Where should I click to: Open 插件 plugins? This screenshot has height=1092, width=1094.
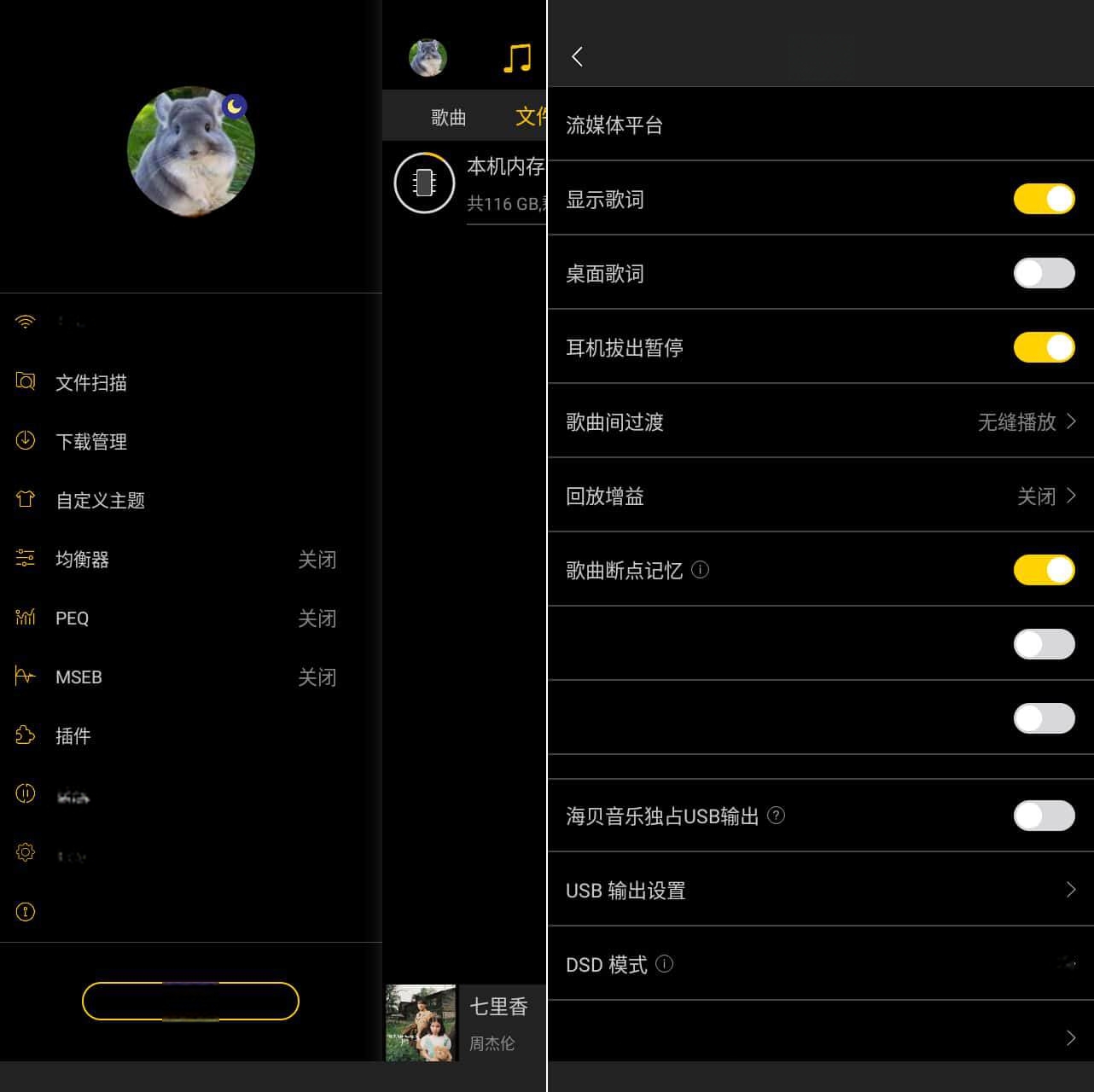pyautogui.click(x=73, y=736)
